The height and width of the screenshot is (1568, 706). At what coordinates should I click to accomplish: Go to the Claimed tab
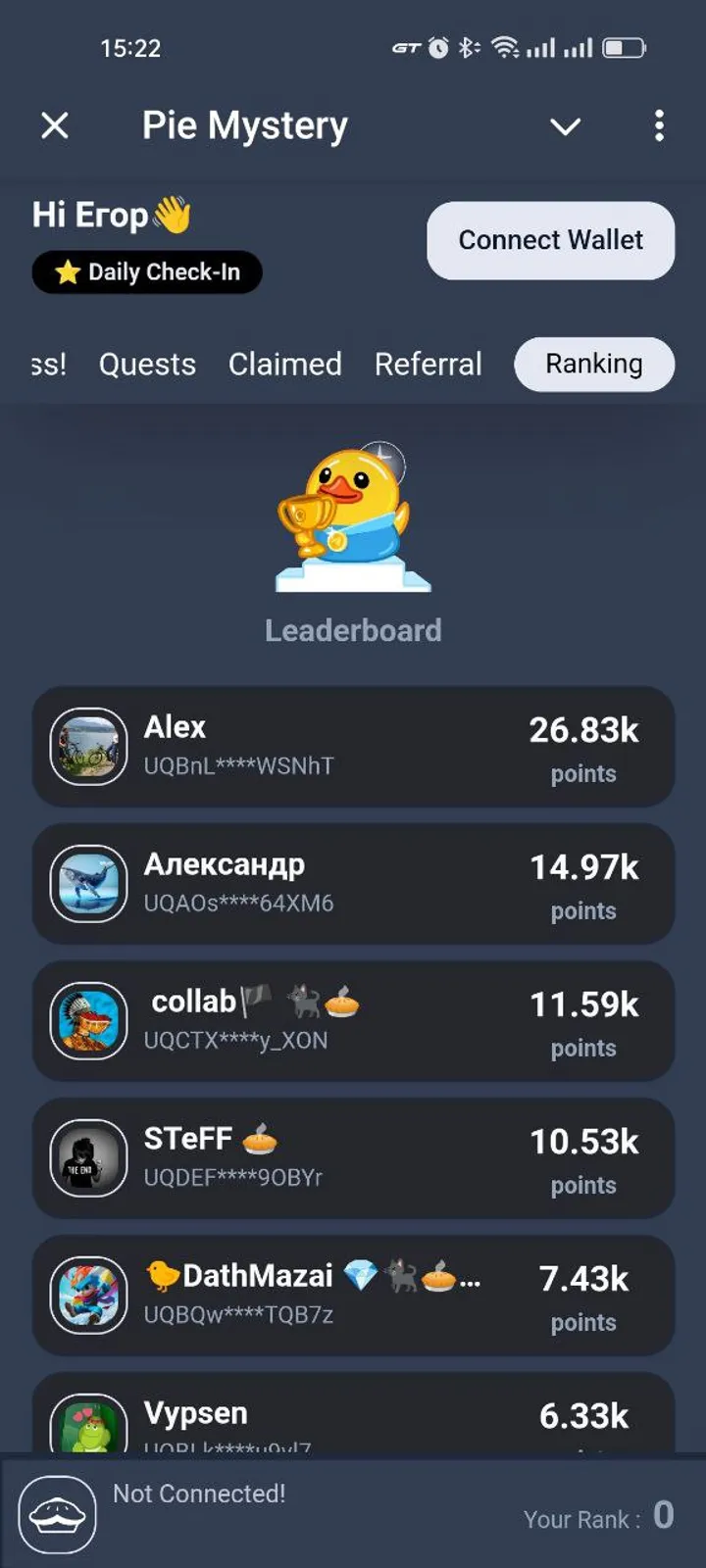coord(284,365)
